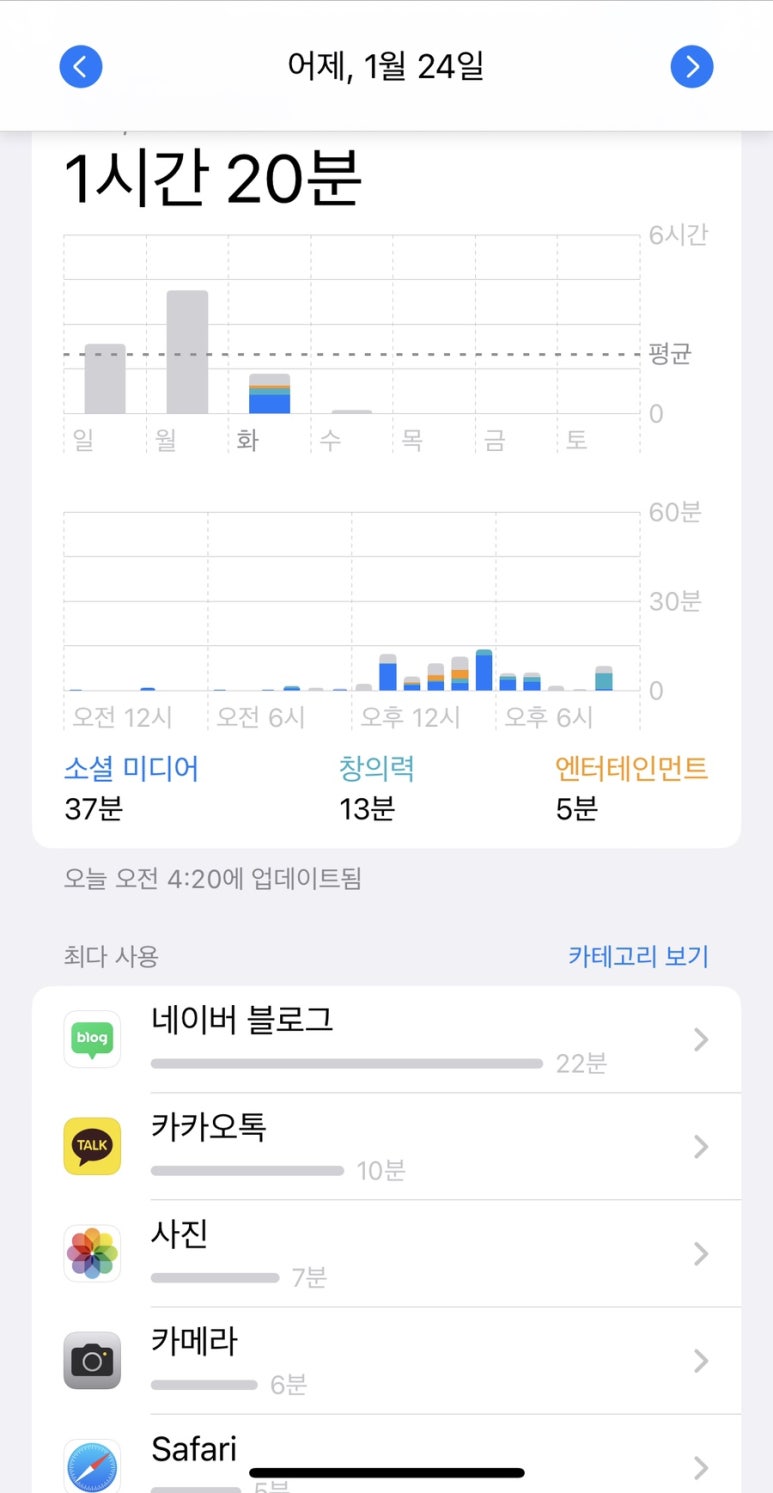Open 카메라 usage details

[386, 1361]
